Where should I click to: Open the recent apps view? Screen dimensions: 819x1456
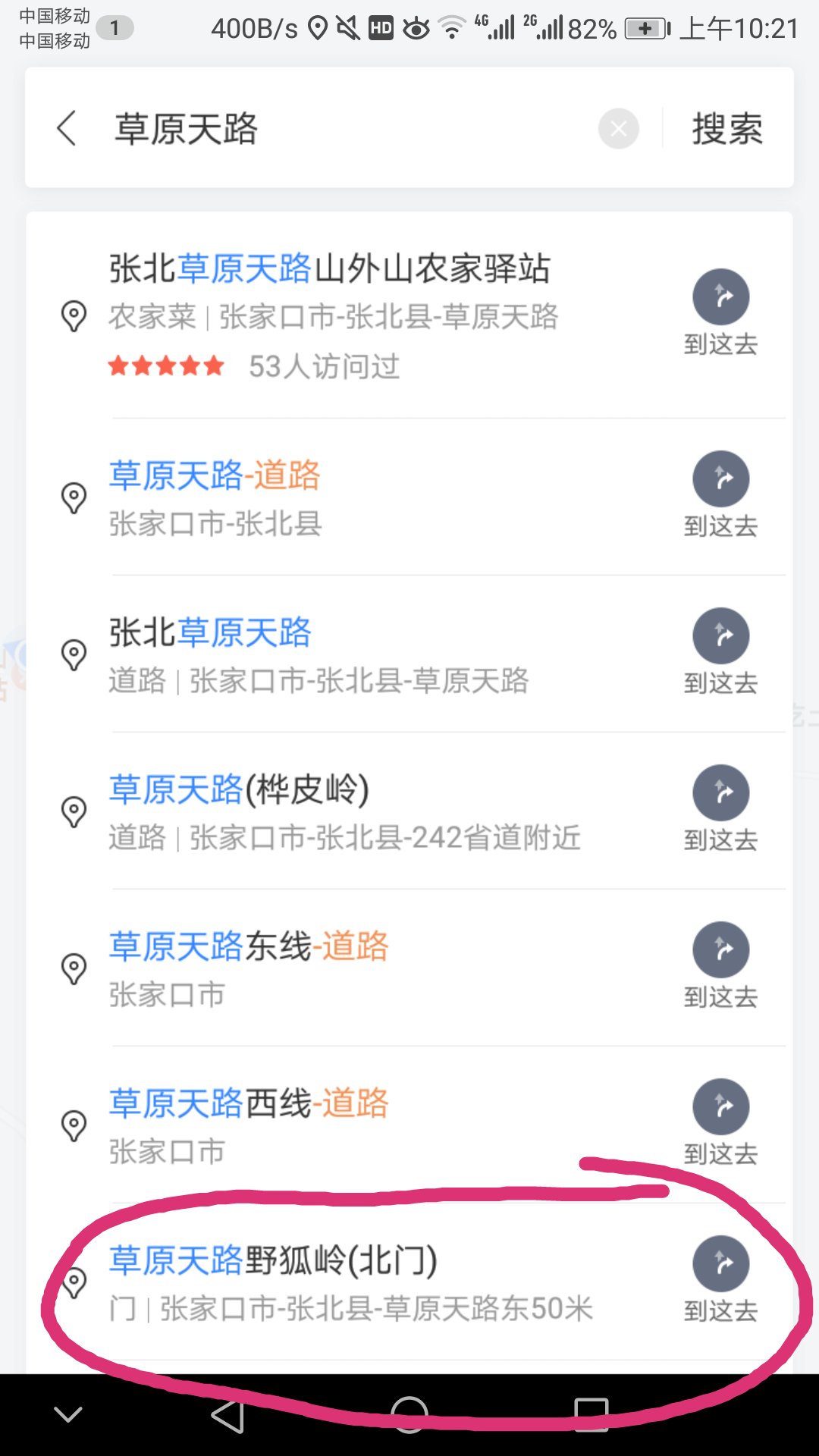[x=591, y=1415]
